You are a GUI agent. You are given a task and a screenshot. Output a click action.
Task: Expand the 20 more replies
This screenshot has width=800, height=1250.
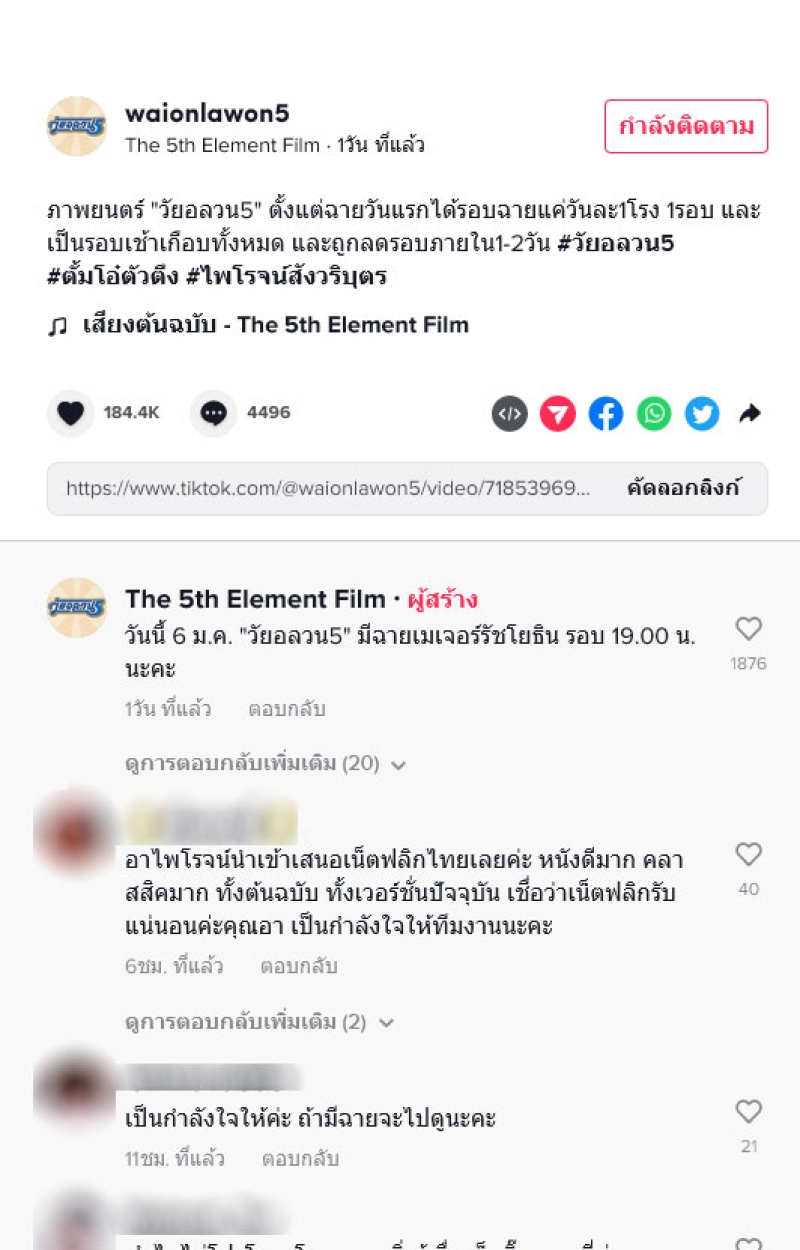pyautogui.click(x=265, y=764)
